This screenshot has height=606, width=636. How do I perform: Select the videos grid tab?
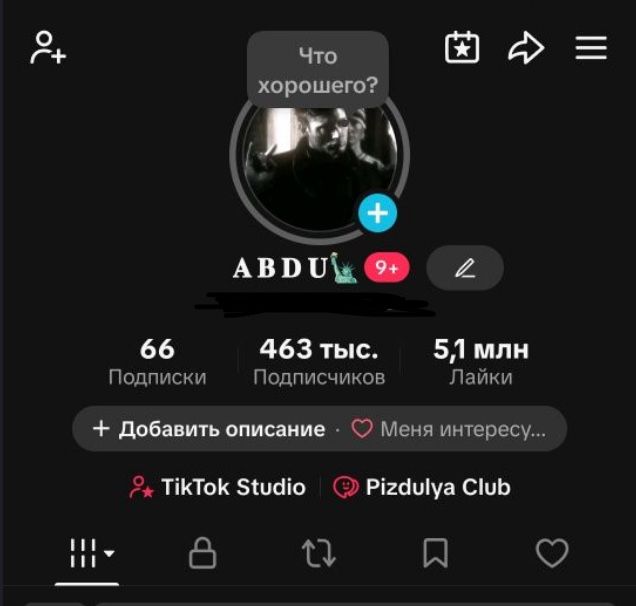[x=89, y=553]
